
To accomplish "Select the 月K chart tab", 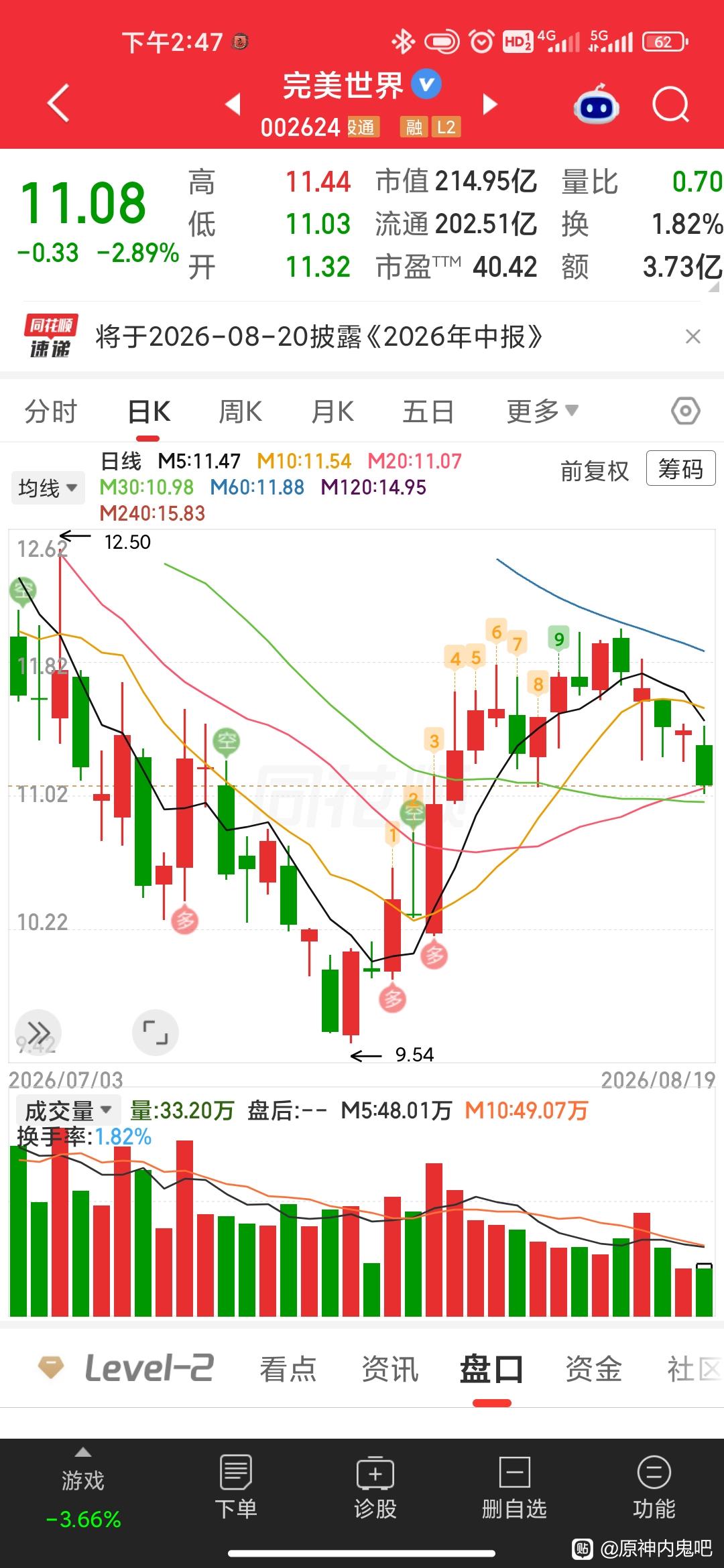I will point(333,411).
